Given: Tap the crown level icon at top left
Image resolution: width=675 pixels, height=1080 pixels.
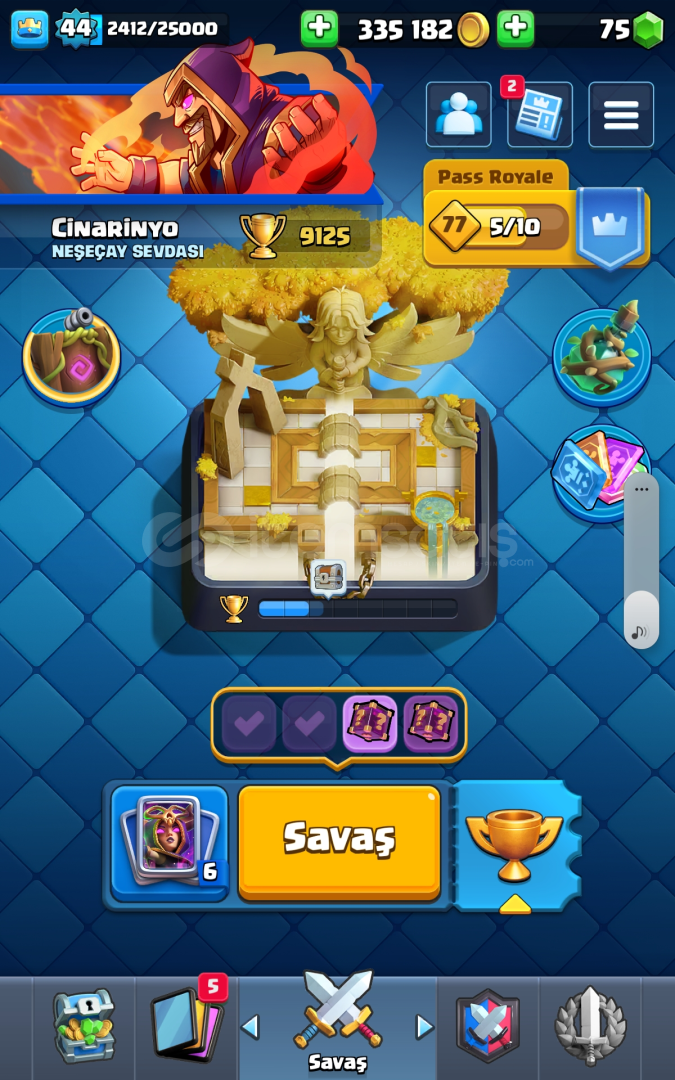Looking at the screenshot, I should click(30, 29).
